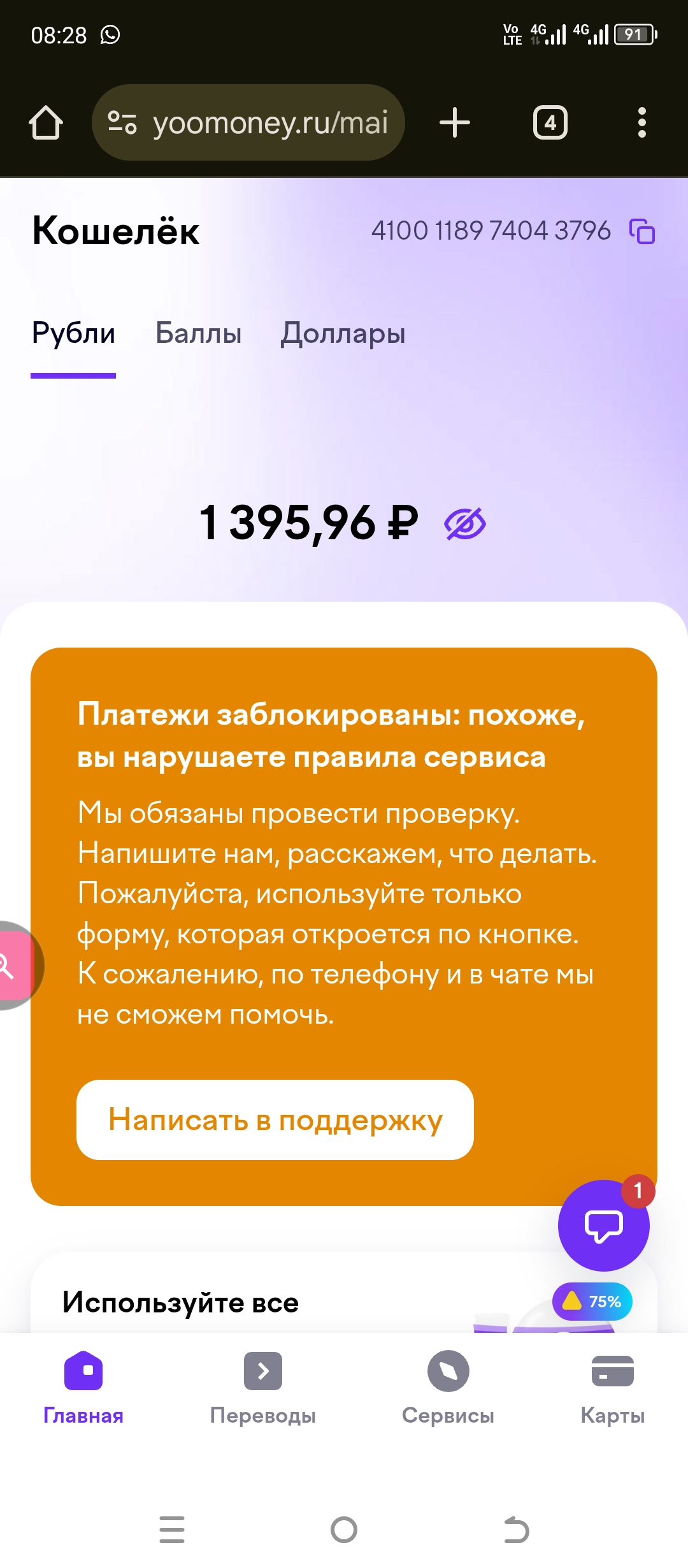
Task: Hide the balance with the eye icon
Action: (465, 524)
